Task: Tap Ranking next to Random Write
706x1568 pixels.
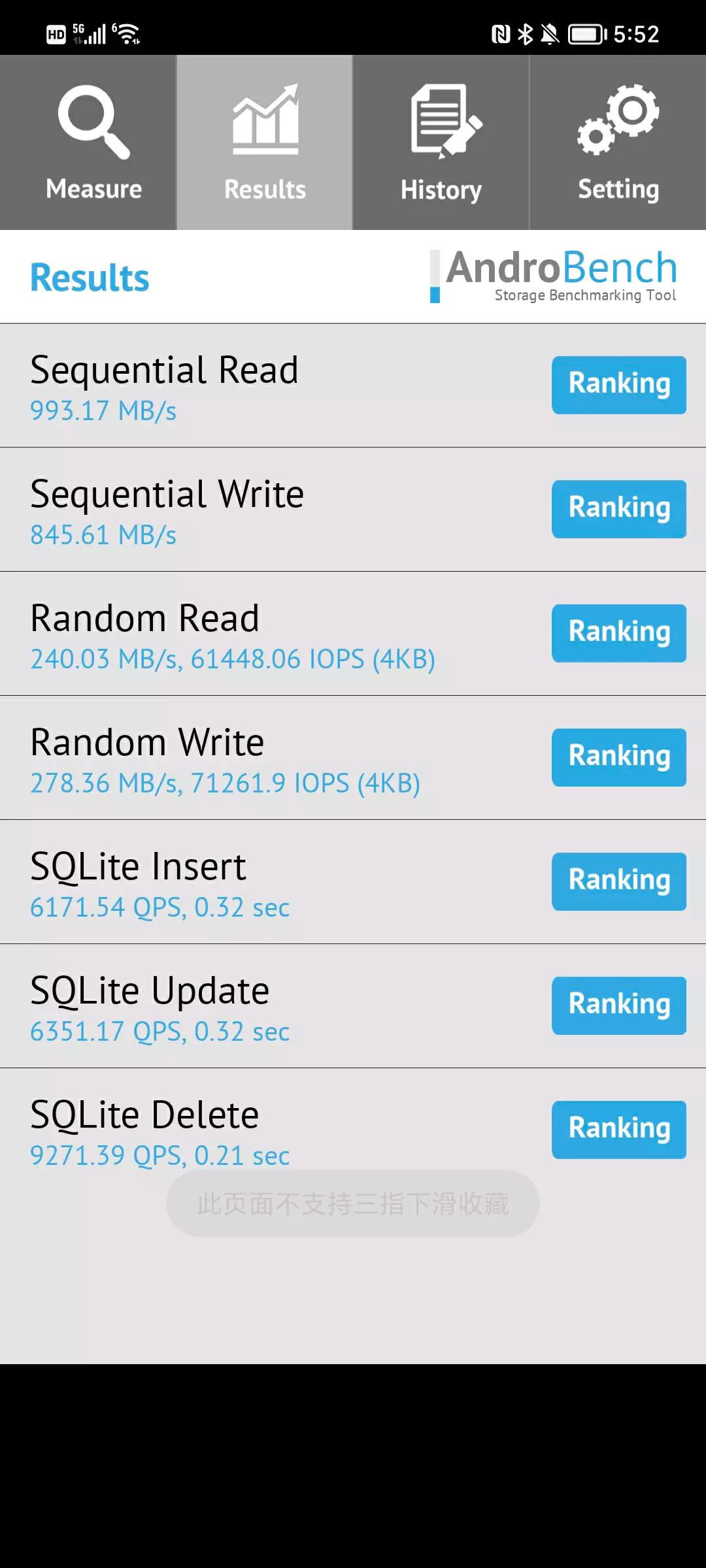Action: (618, 757)
